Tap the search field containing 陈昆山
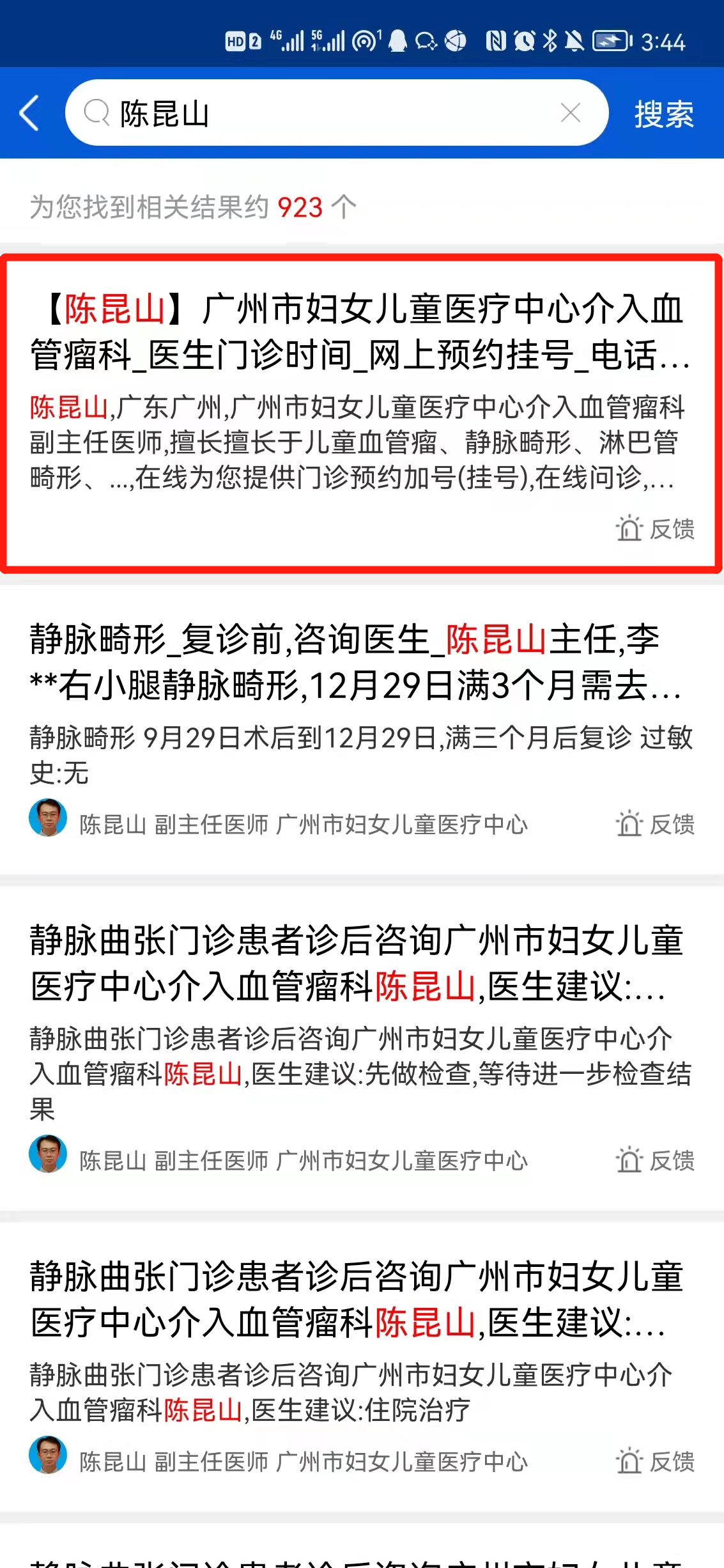Viewport: 724px width, 1568px height. coord(320,114)
